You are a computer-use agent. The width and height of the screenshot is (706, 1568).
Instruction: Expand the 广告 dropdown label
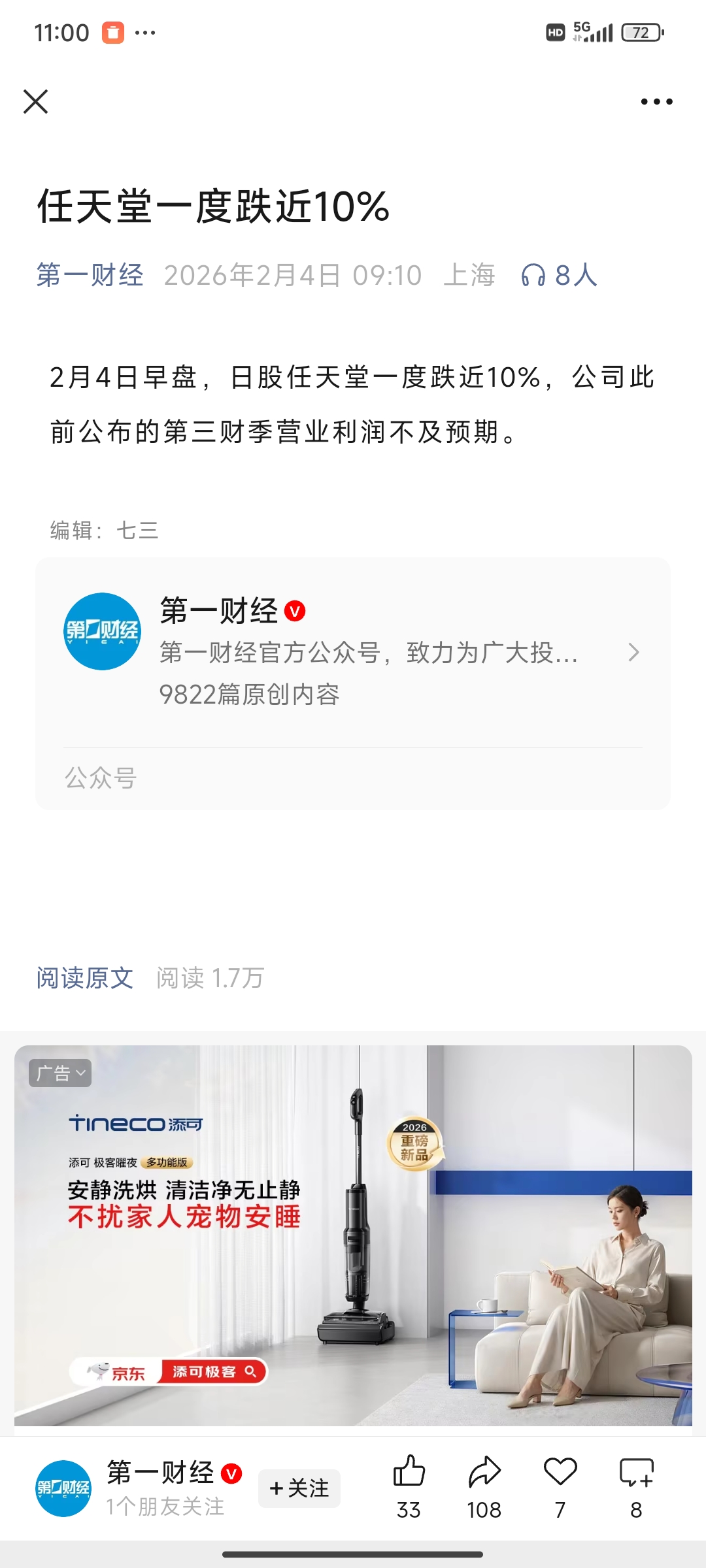pos(60,1073)
